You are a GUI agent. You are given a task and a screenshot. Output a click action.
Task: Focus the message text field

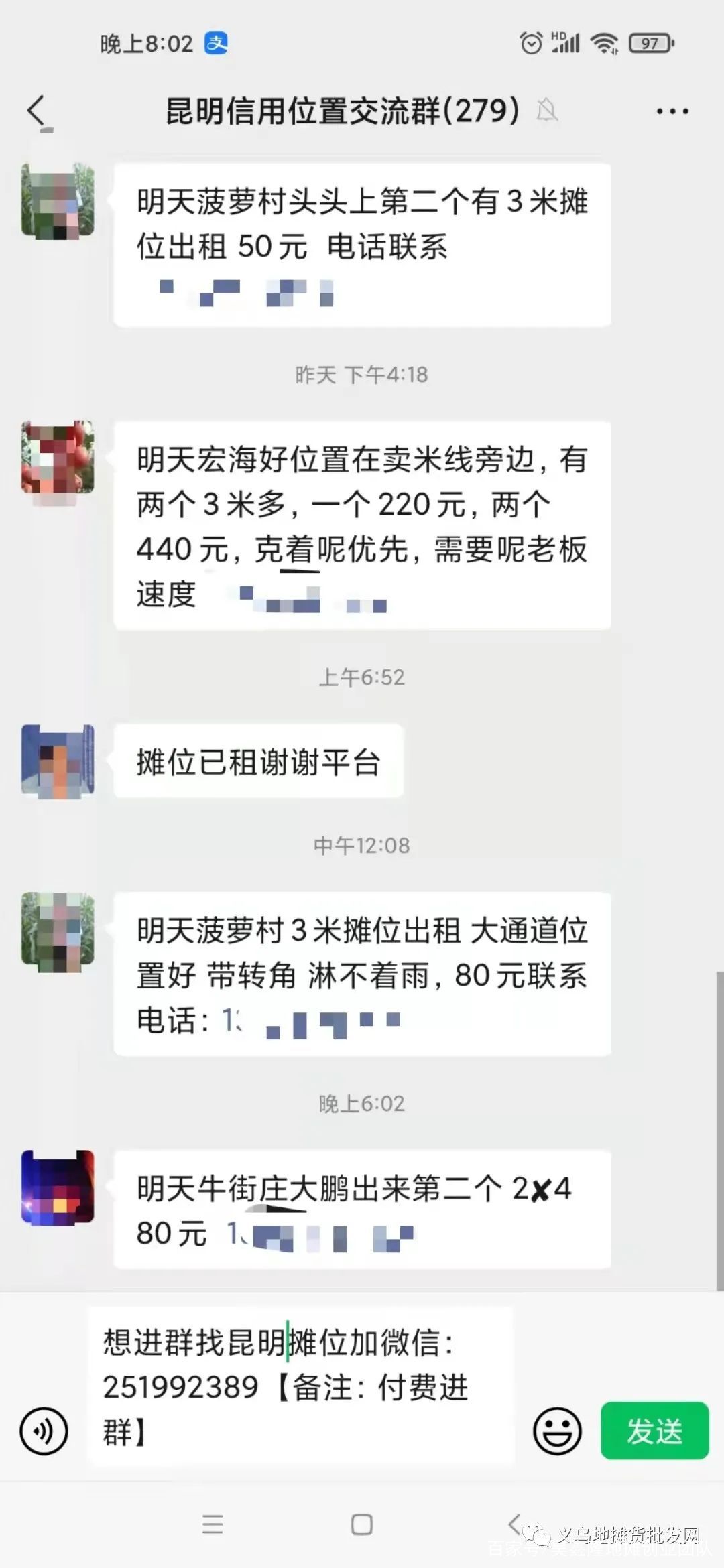(x=302, y=1387)
